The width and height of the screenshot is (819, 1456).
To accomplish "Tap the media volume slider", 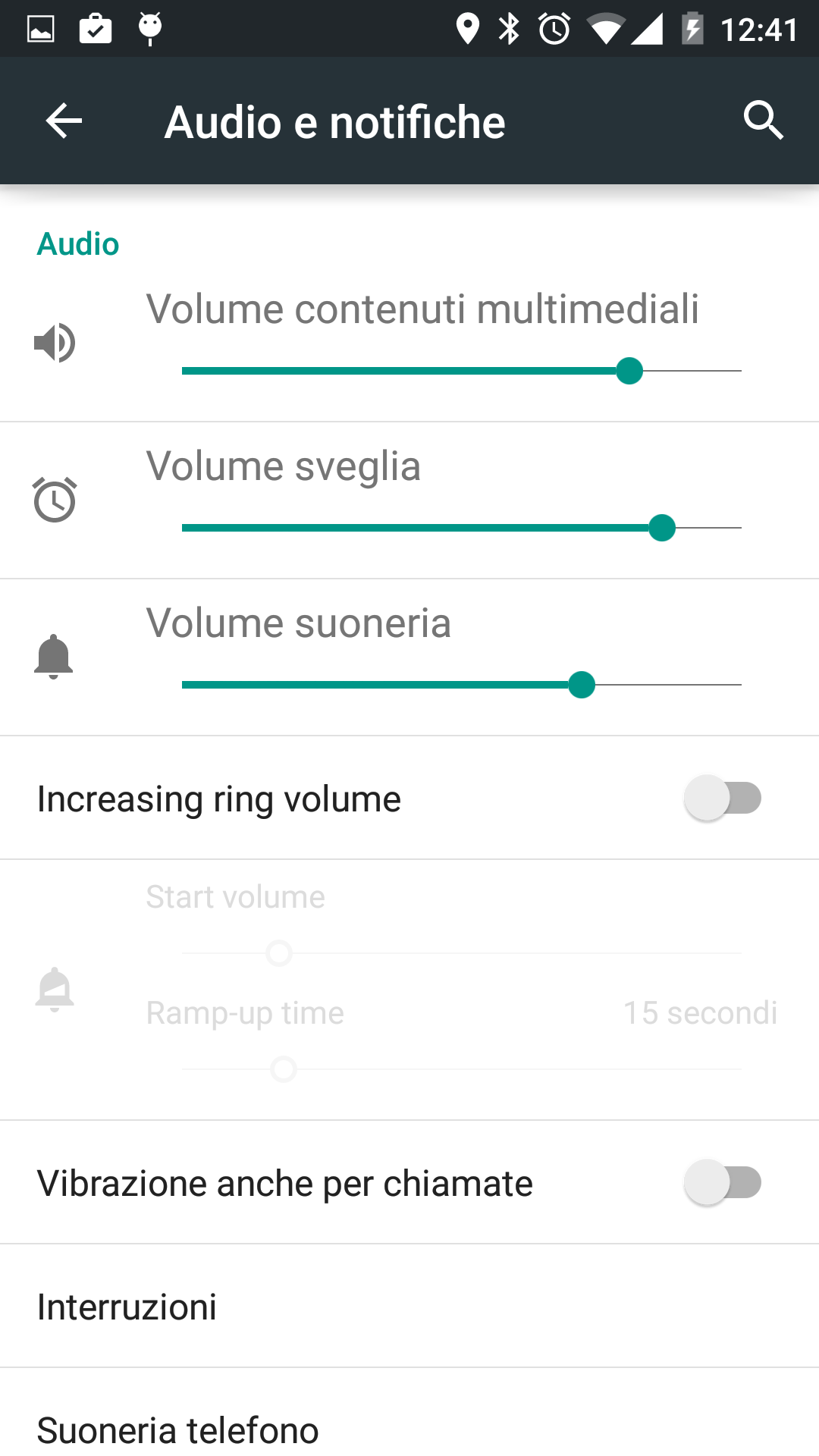I will (461, 371).
